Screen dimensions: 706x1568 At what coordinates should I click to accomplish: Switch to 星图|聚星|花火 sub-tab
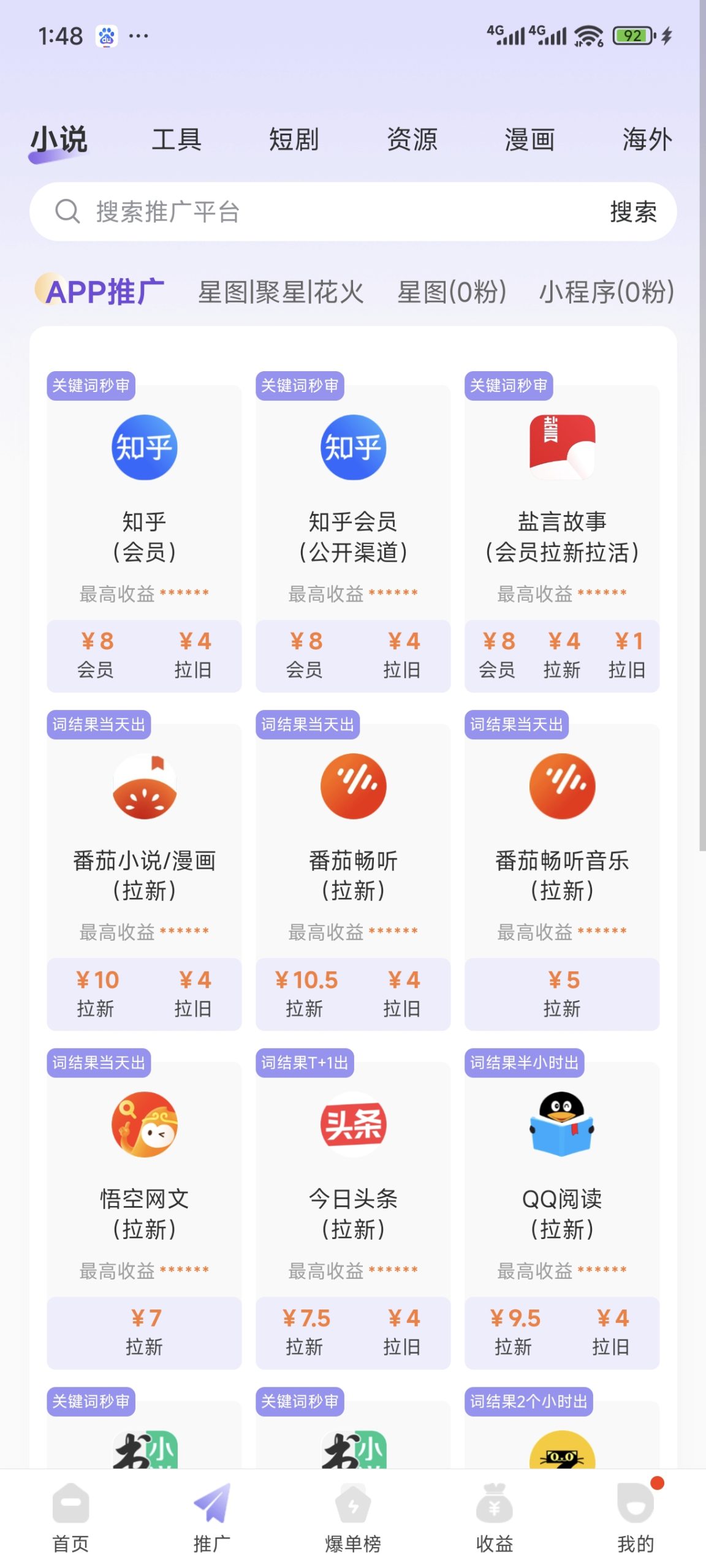(x=281, y=292)
